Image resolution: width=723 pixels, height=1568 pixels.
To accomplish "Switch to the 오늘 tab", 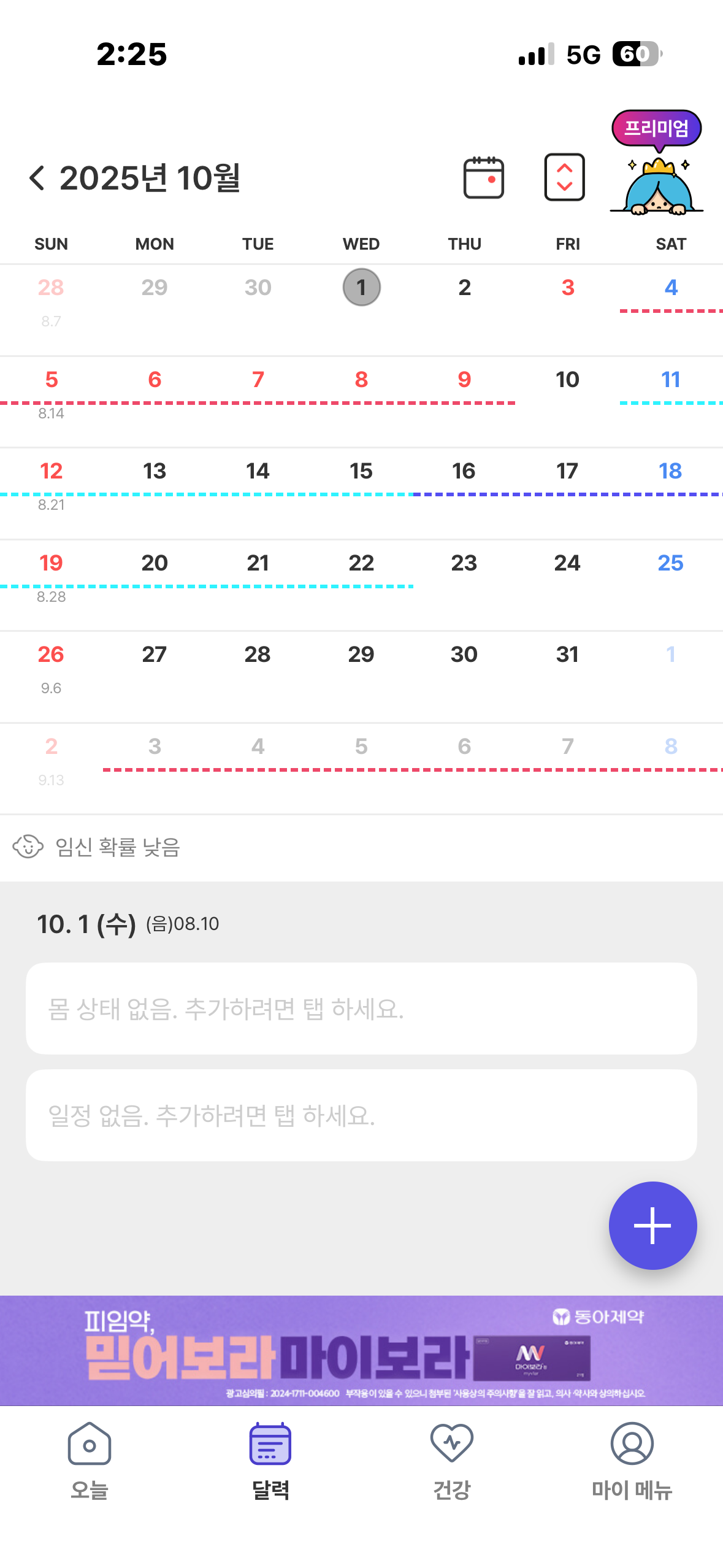I will (90, 1461).
